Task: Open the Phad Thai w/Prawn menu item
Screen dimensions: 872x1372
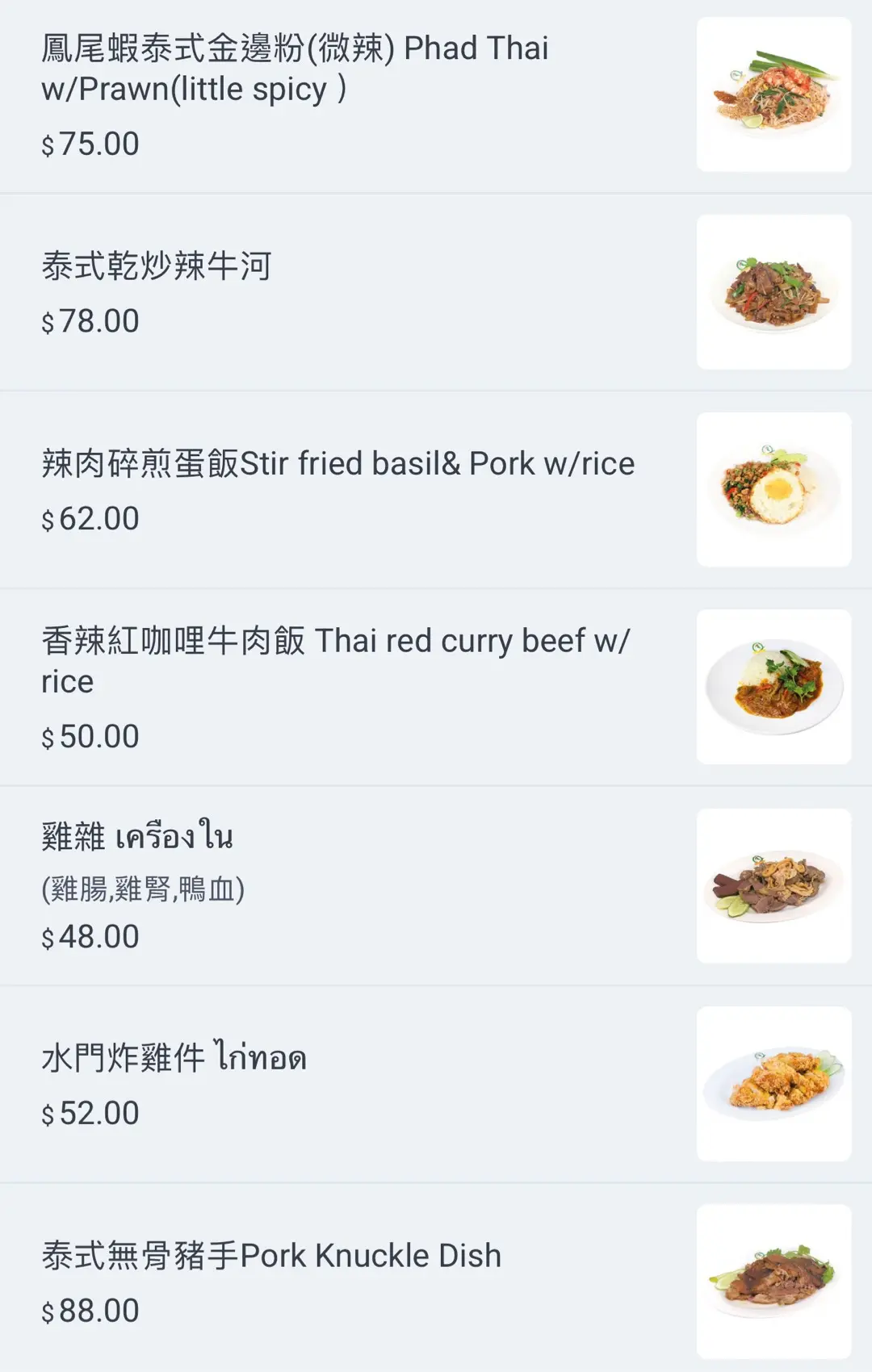Action: (295, 69)
